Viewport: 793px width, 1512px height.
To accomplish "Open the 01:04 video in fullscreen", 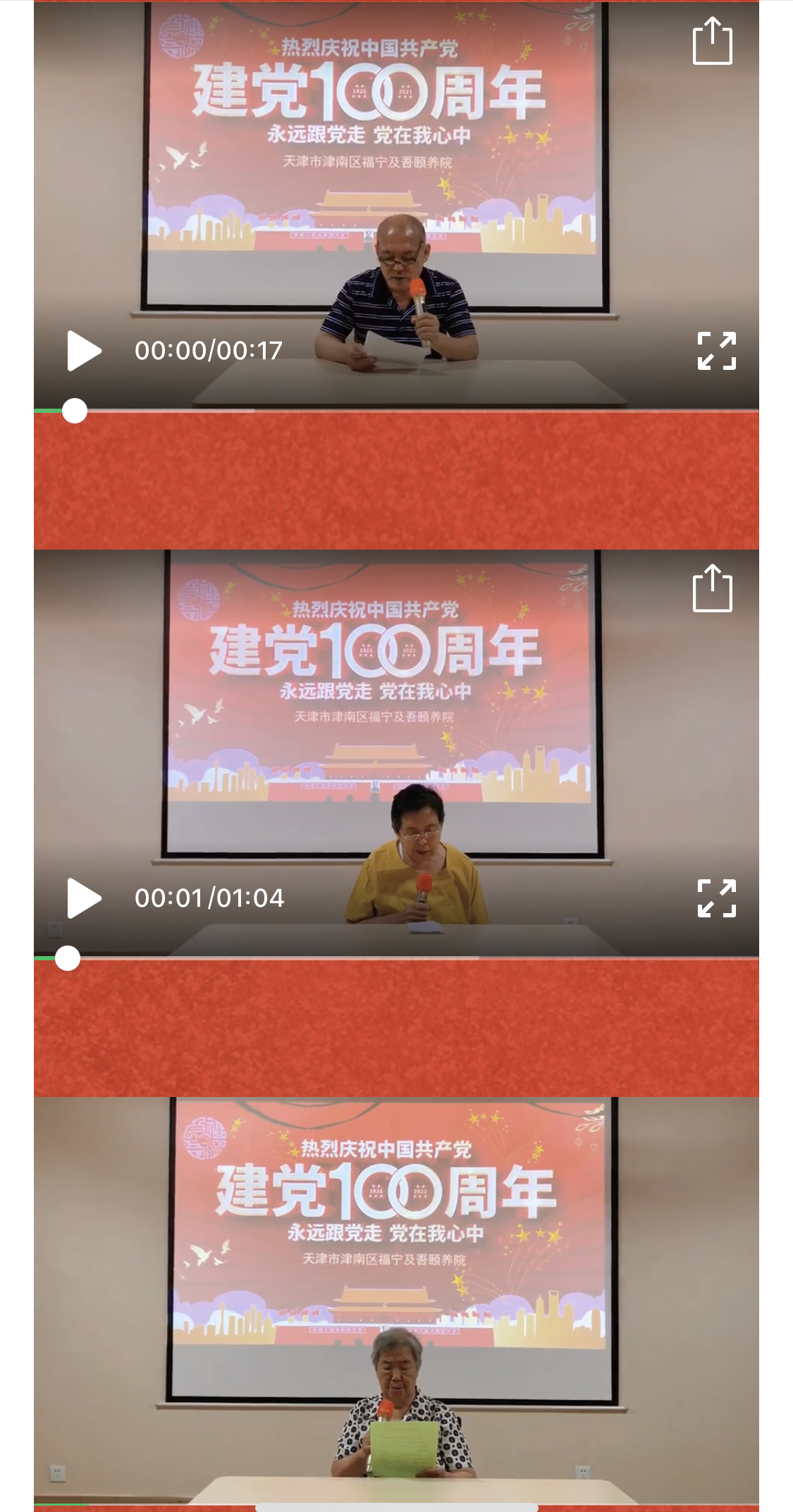I will coord(716,898).
